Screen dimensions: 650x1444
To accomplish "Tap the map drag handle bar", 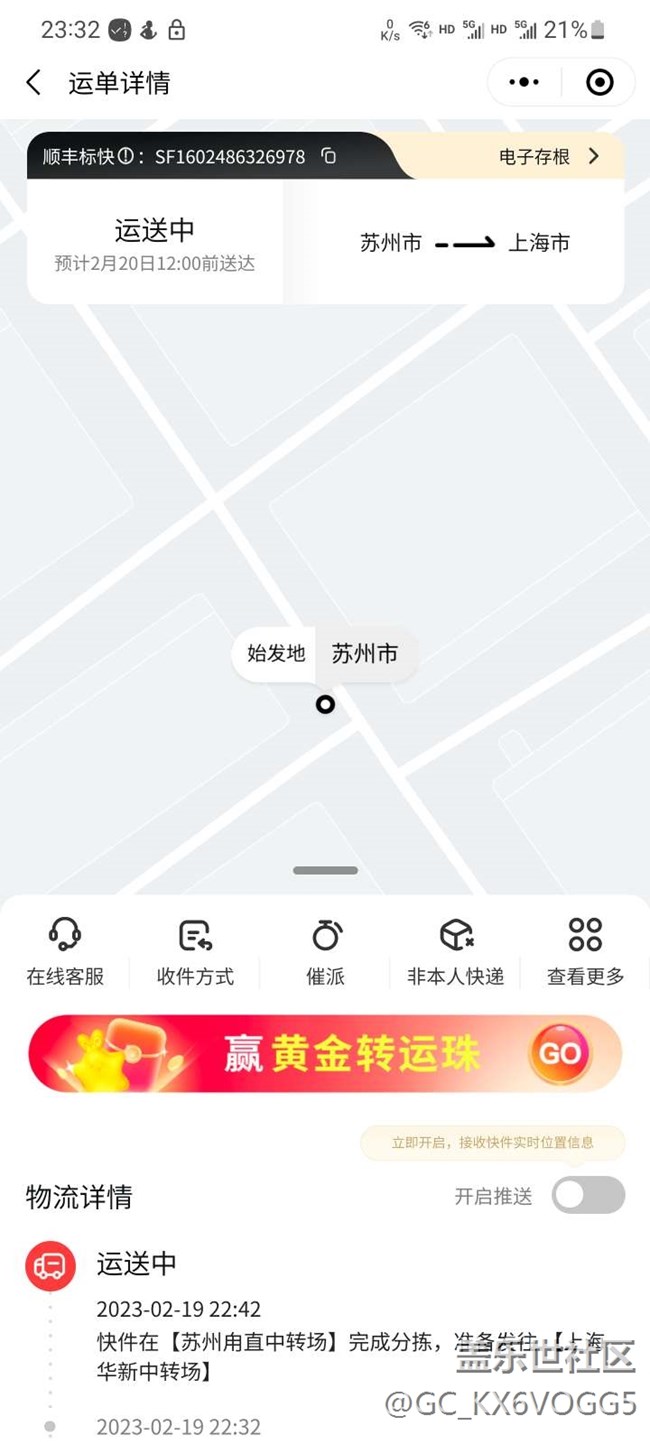I will click(325, 871).
